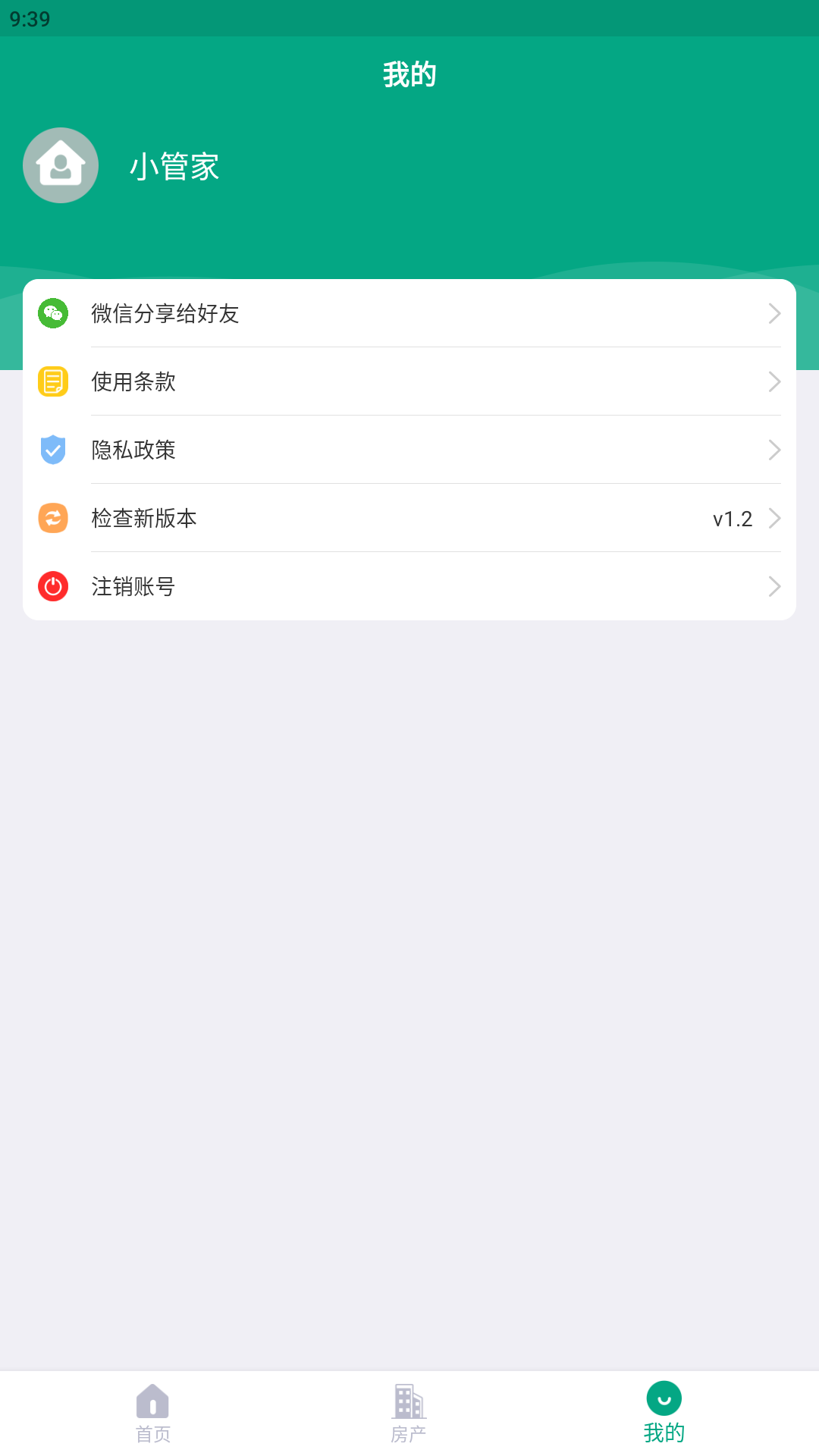819x1456 pixels.
Task: Expand the 使用条款 chevron arrow
Action: 773,382
